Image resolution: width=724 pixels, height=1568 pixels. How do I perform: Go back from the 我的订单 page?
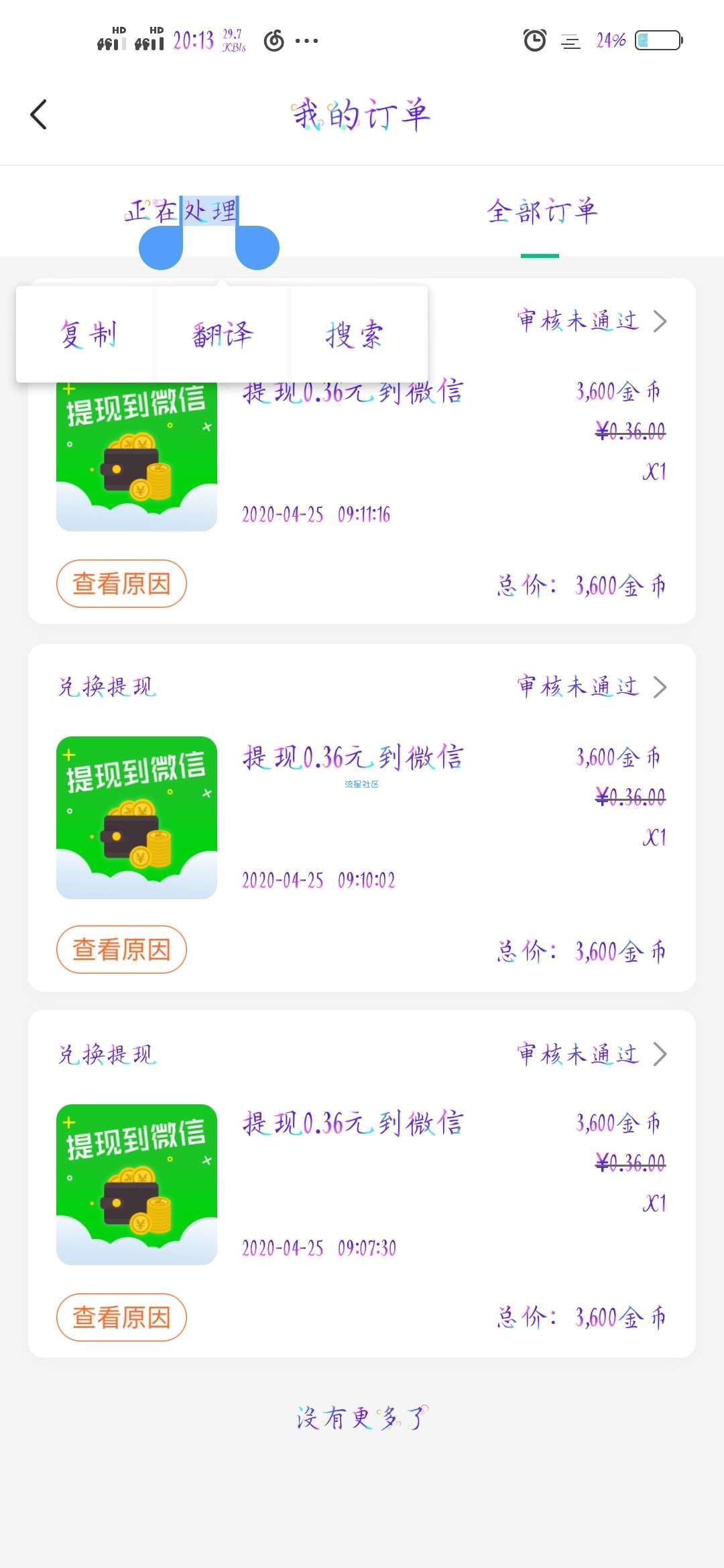tap(39, 115)
